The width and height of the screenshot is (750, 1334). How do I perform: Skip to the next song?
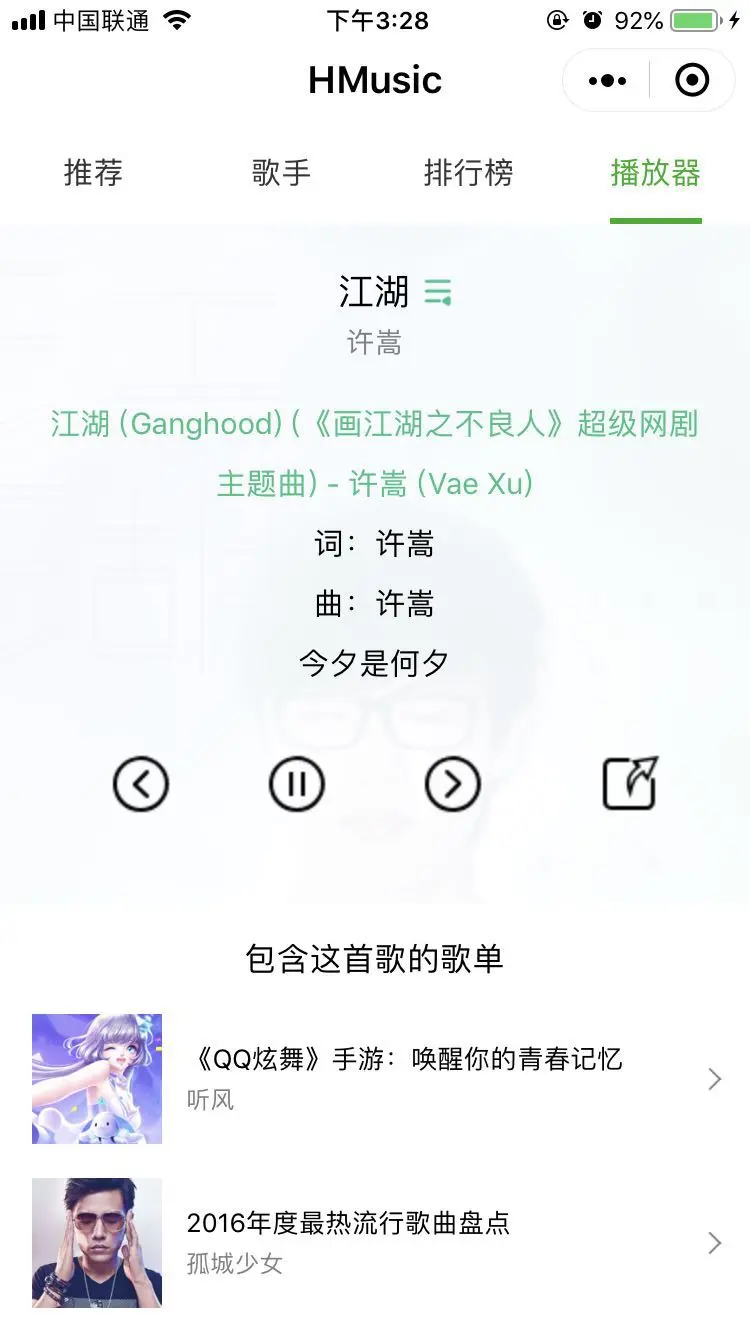(453, 783)
